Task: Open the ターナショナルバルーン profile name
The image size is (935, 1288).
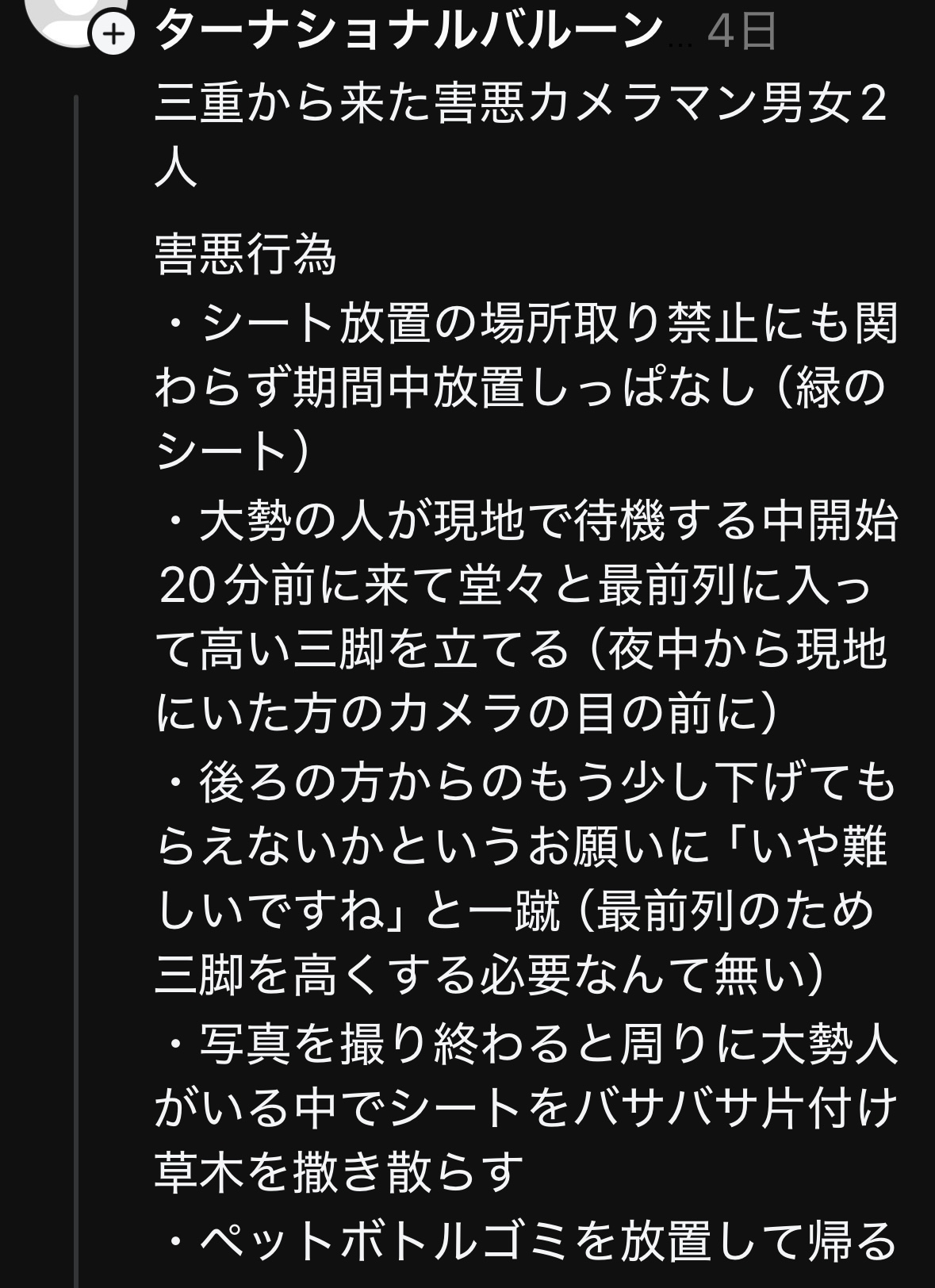Action: pos(409,32)
